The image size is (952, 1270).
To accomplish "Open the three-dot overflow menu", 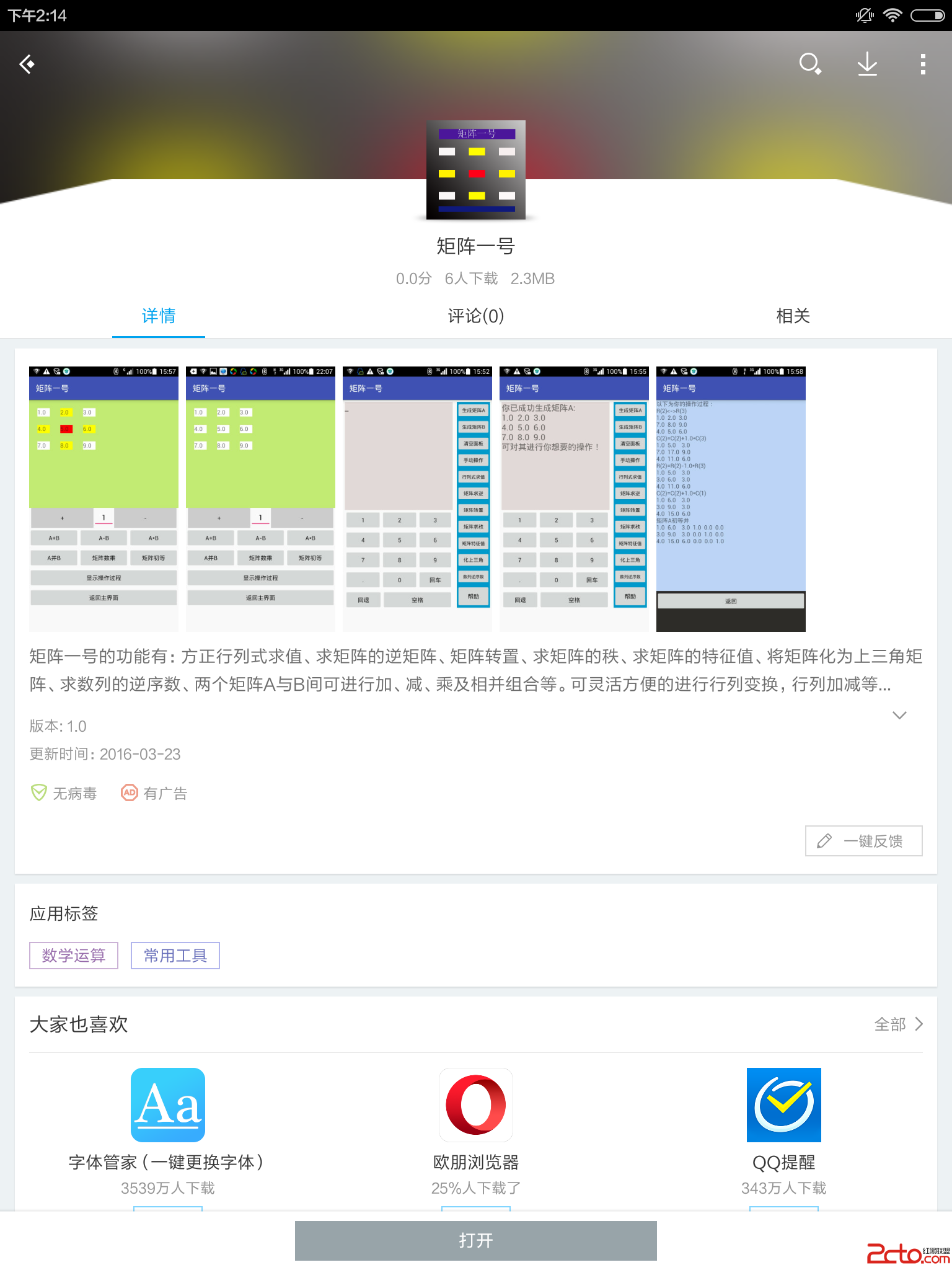I will (923, 64).
